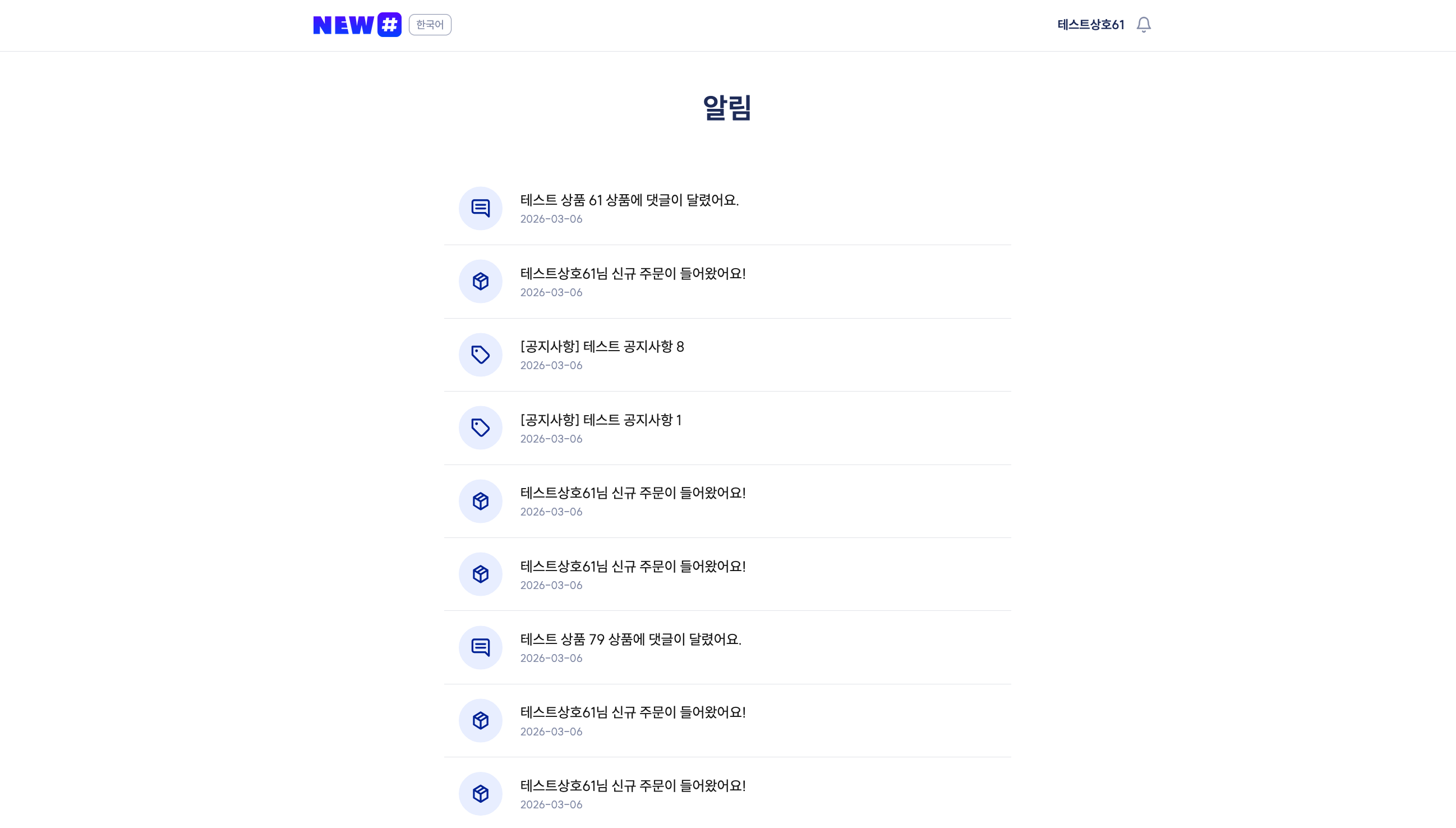Open the 테스트상호61 account menu
Viewport: 1456px width, 828px height.
tap(1090, 25)
